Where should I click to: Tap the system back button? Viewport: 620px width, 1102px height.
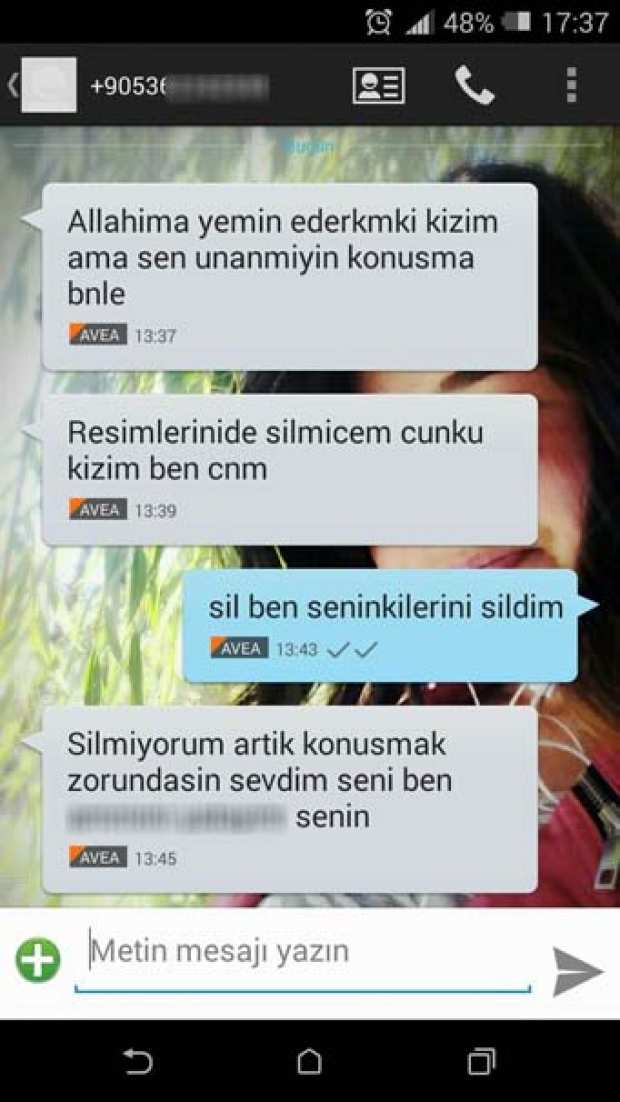pyautogui.click(x=137, y=1061)
